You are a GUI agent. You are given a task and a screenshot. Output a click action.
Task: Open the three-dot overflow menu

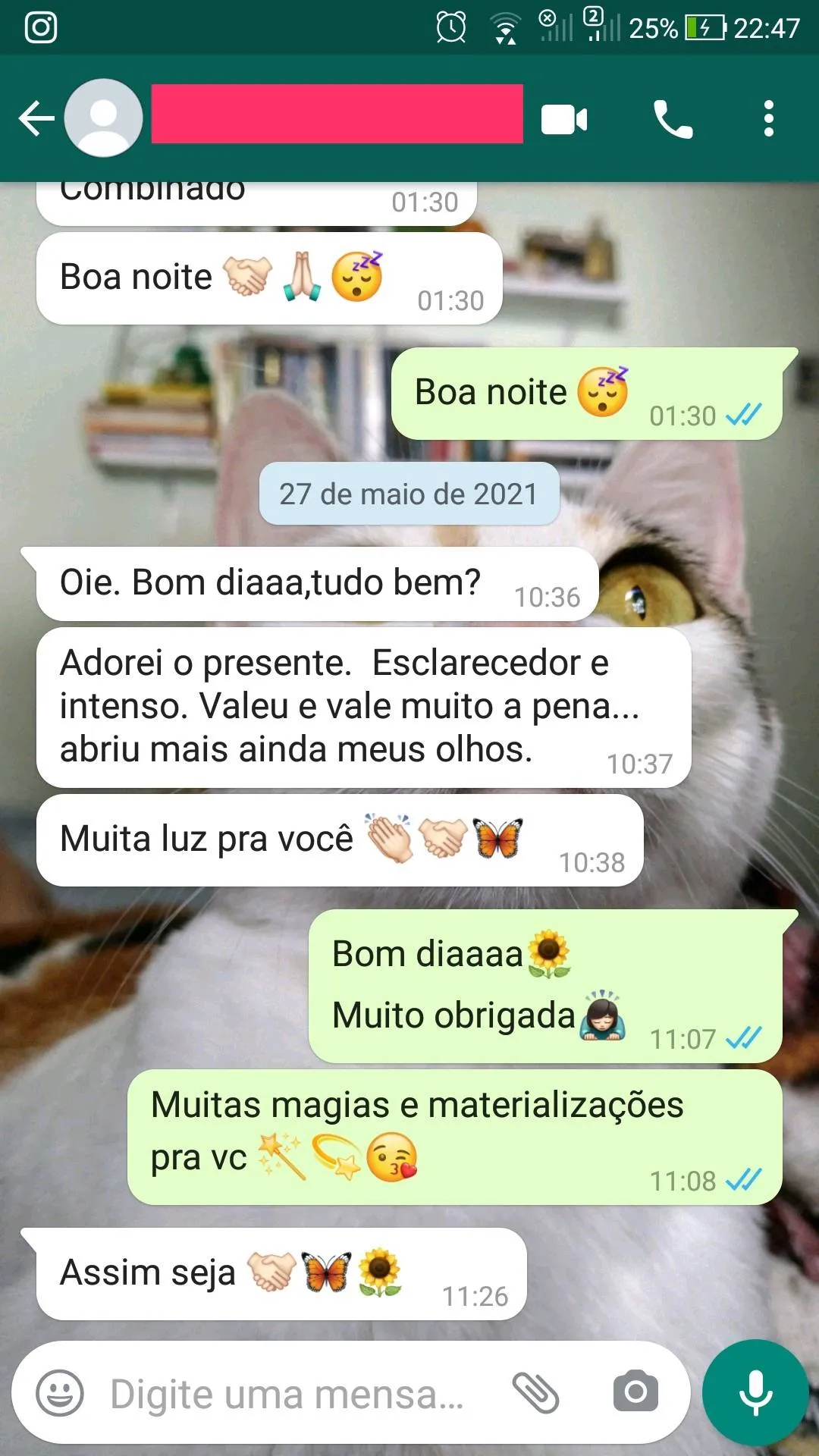tap(769, 119)
